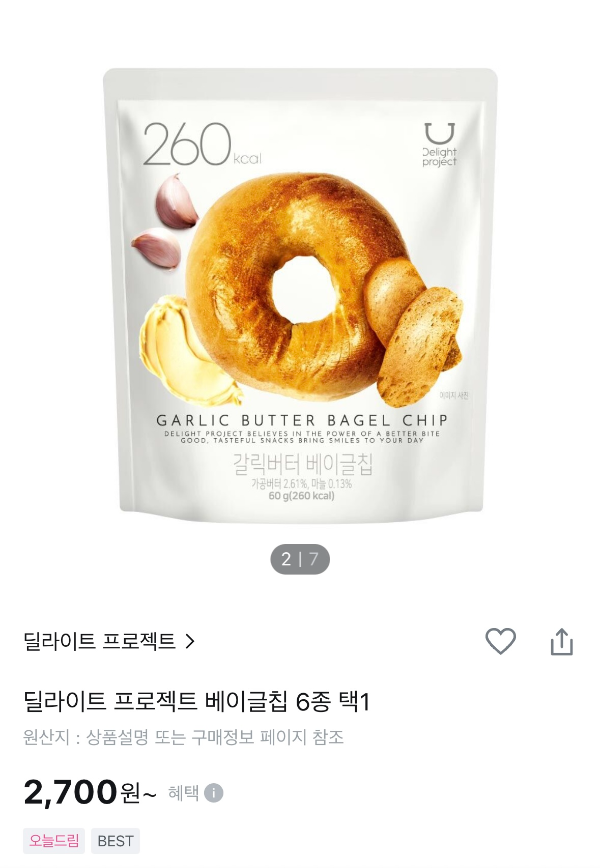Open the 딜라이트 프로젝트 brand page
The image size is (600, 868).
point(109,641)
